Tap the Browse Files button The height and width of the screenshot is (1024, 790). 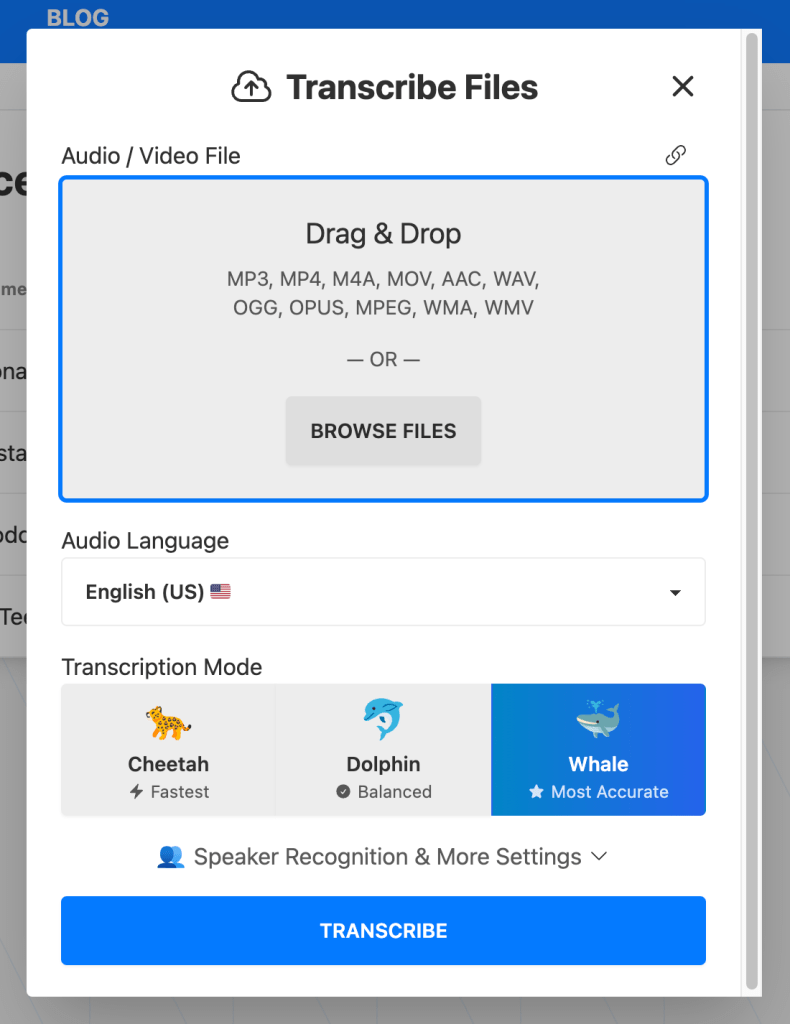coord(383,431)
